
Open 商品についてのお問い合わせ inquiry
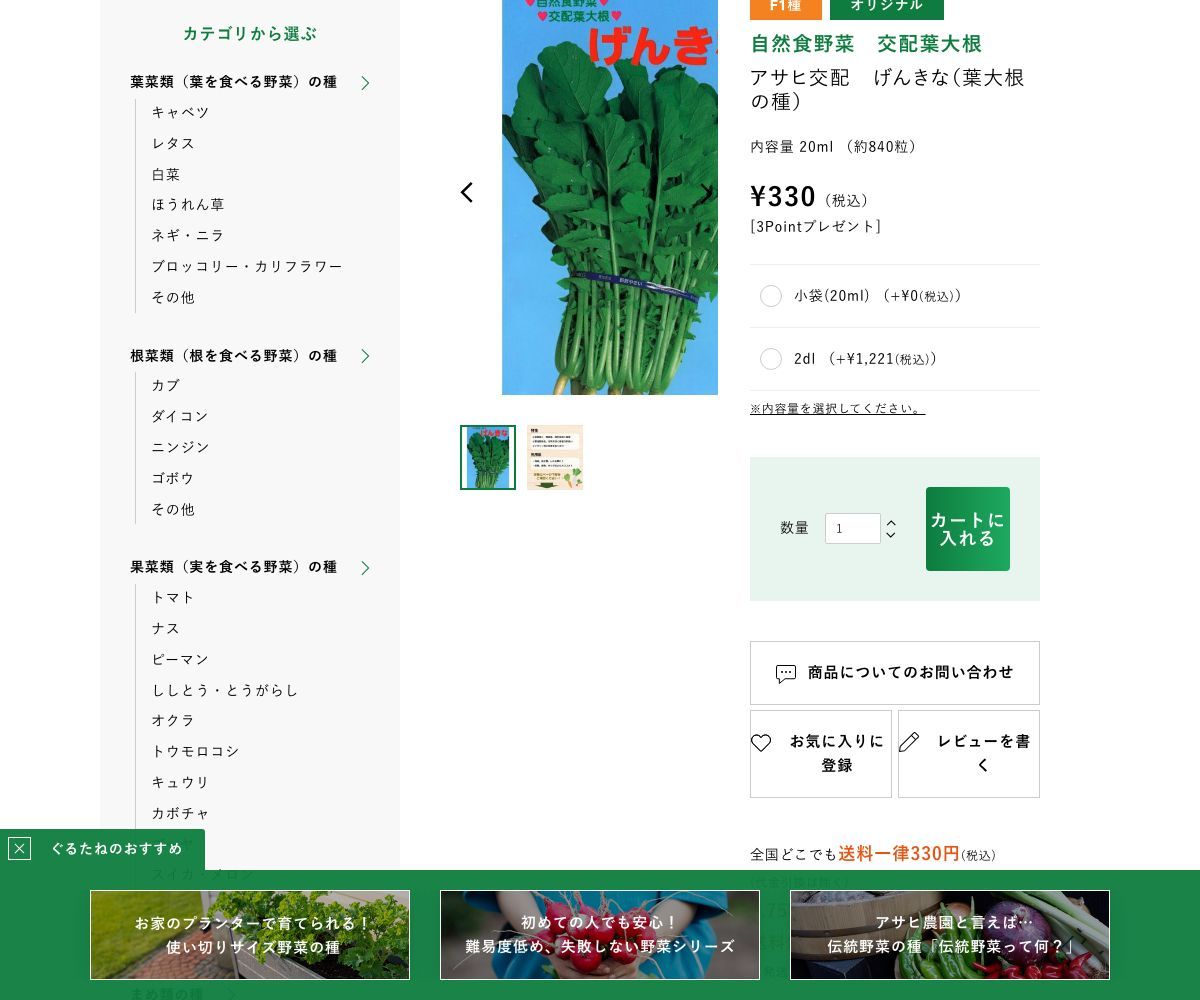894,673
